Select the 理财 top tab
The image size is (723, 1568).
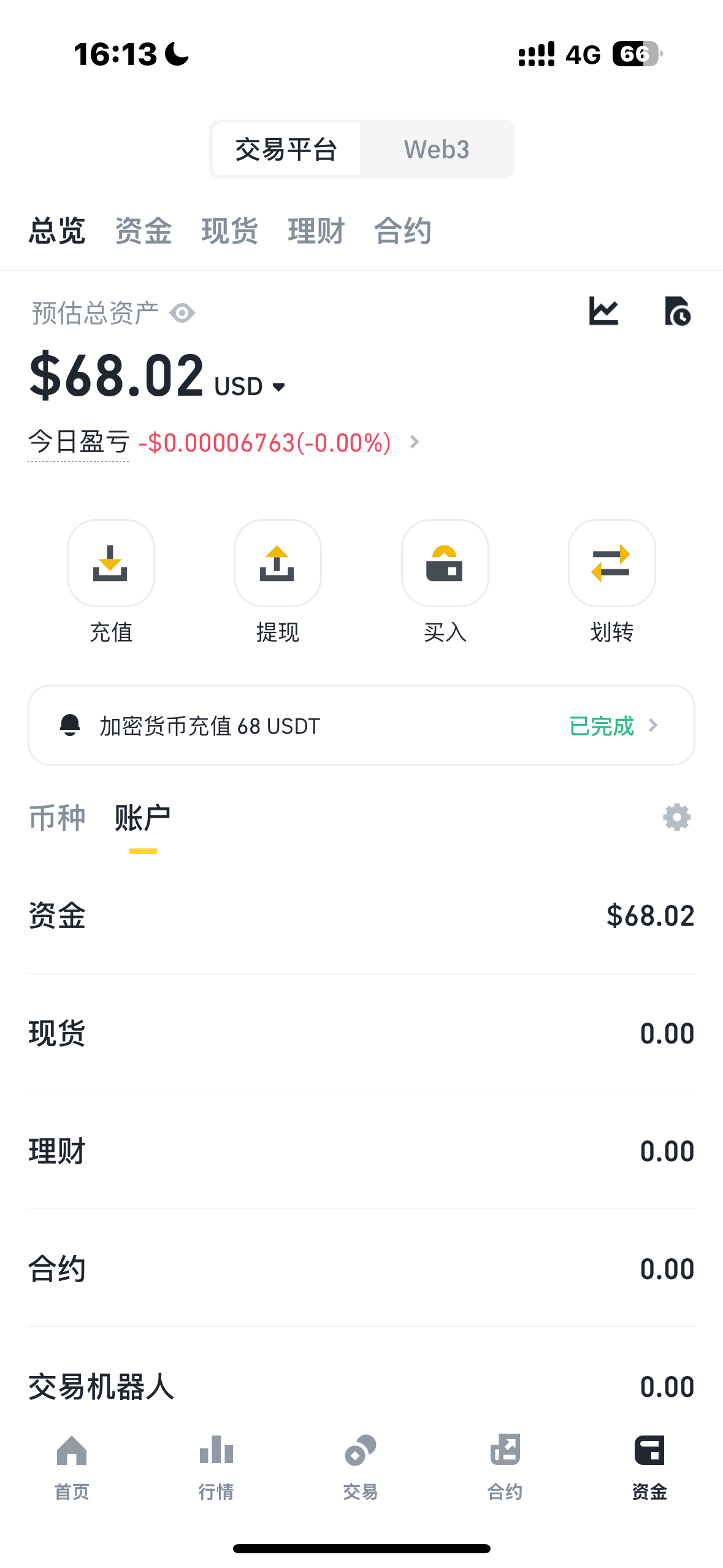(x=316, y=231)
